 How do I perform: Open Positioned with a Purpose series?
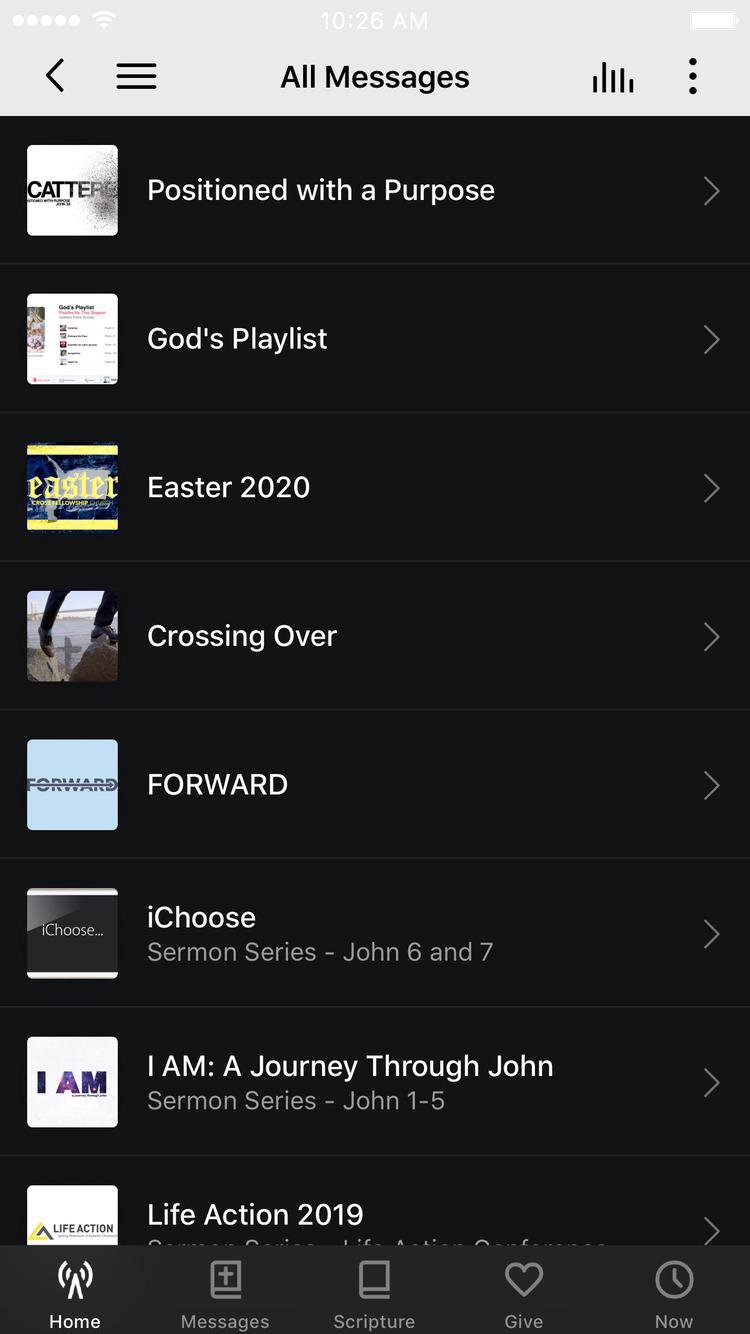click(x=374, y=190)
